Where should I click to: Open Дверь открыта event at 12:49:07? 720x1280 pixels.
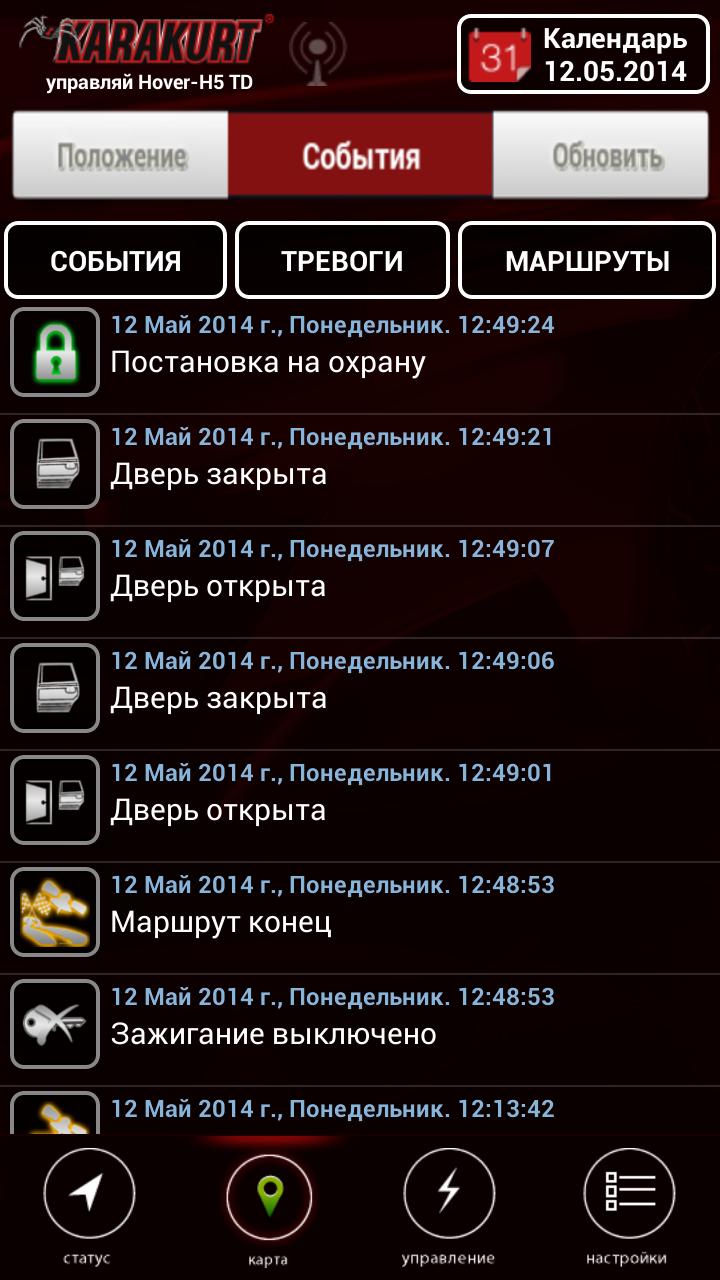[x=360, y=576]
